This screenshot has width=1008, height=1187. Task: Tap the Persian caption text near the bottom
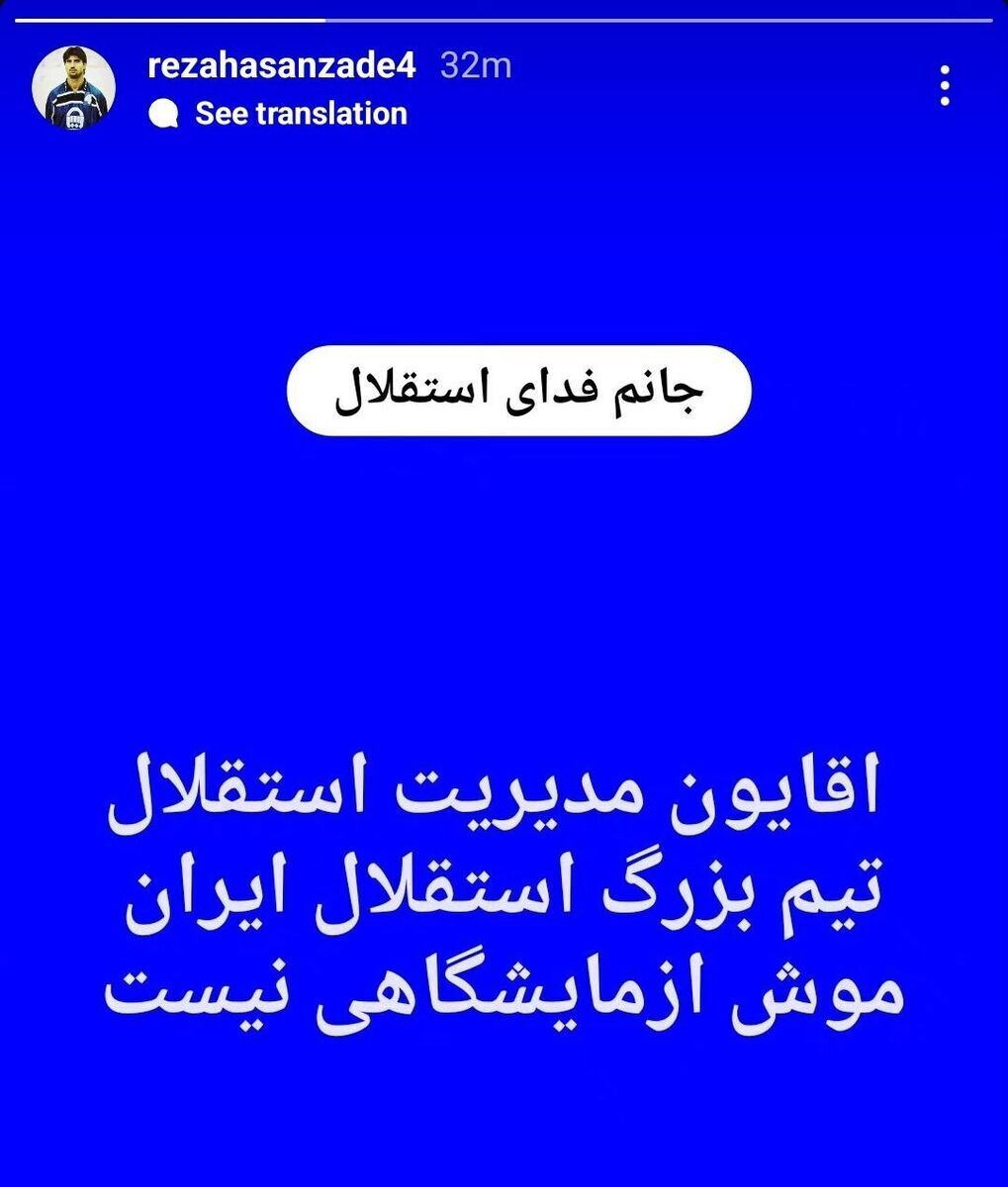pyautogui.click(x=504, y=890)
